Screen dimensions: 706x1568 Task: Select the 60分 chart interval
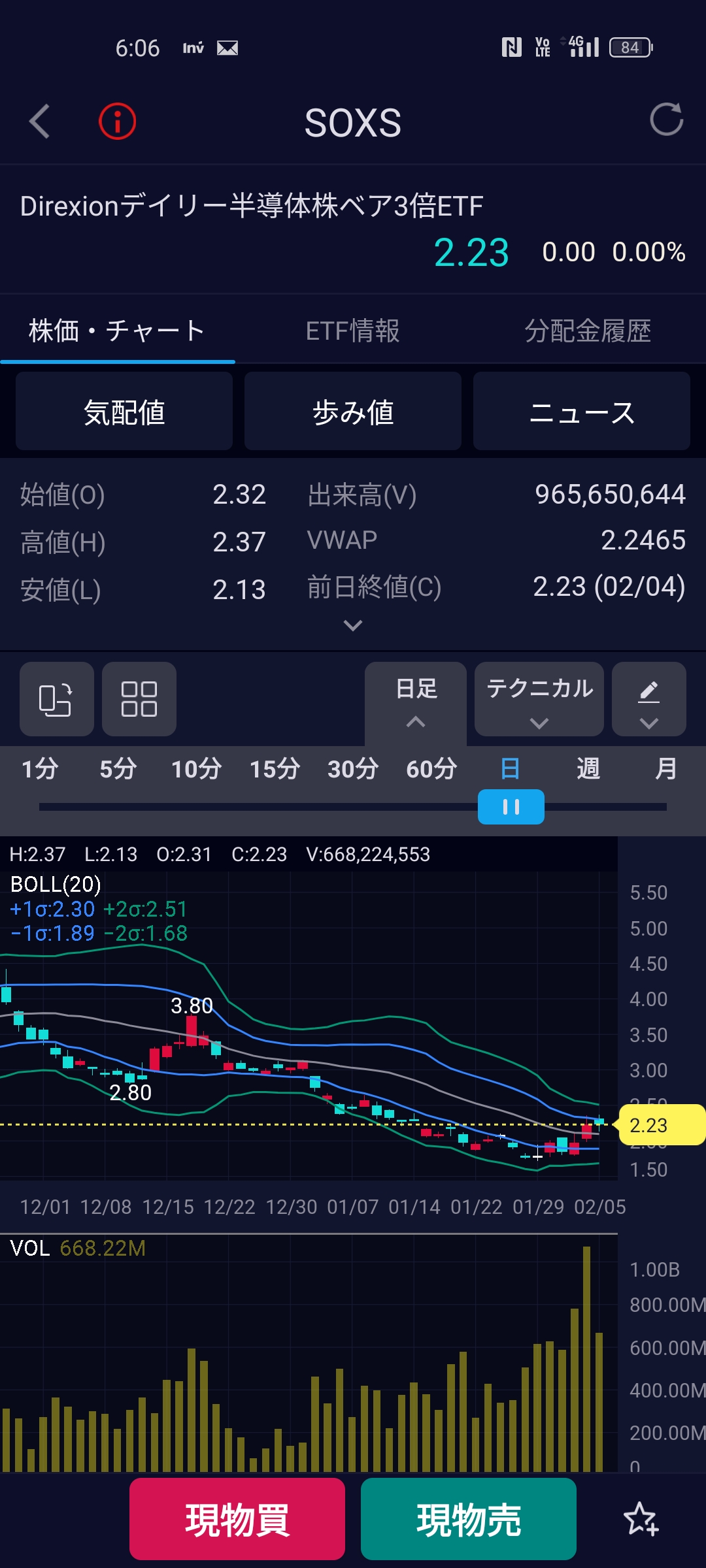point(431,769)
